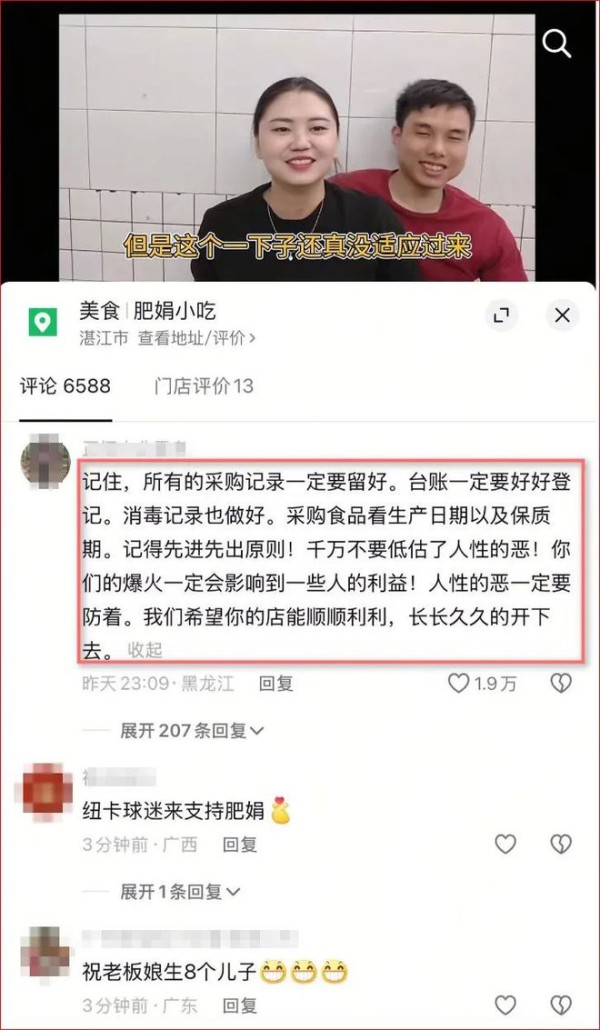Close the comments panel
Viewport: 600px width, 1030px height.
[562, 316]
